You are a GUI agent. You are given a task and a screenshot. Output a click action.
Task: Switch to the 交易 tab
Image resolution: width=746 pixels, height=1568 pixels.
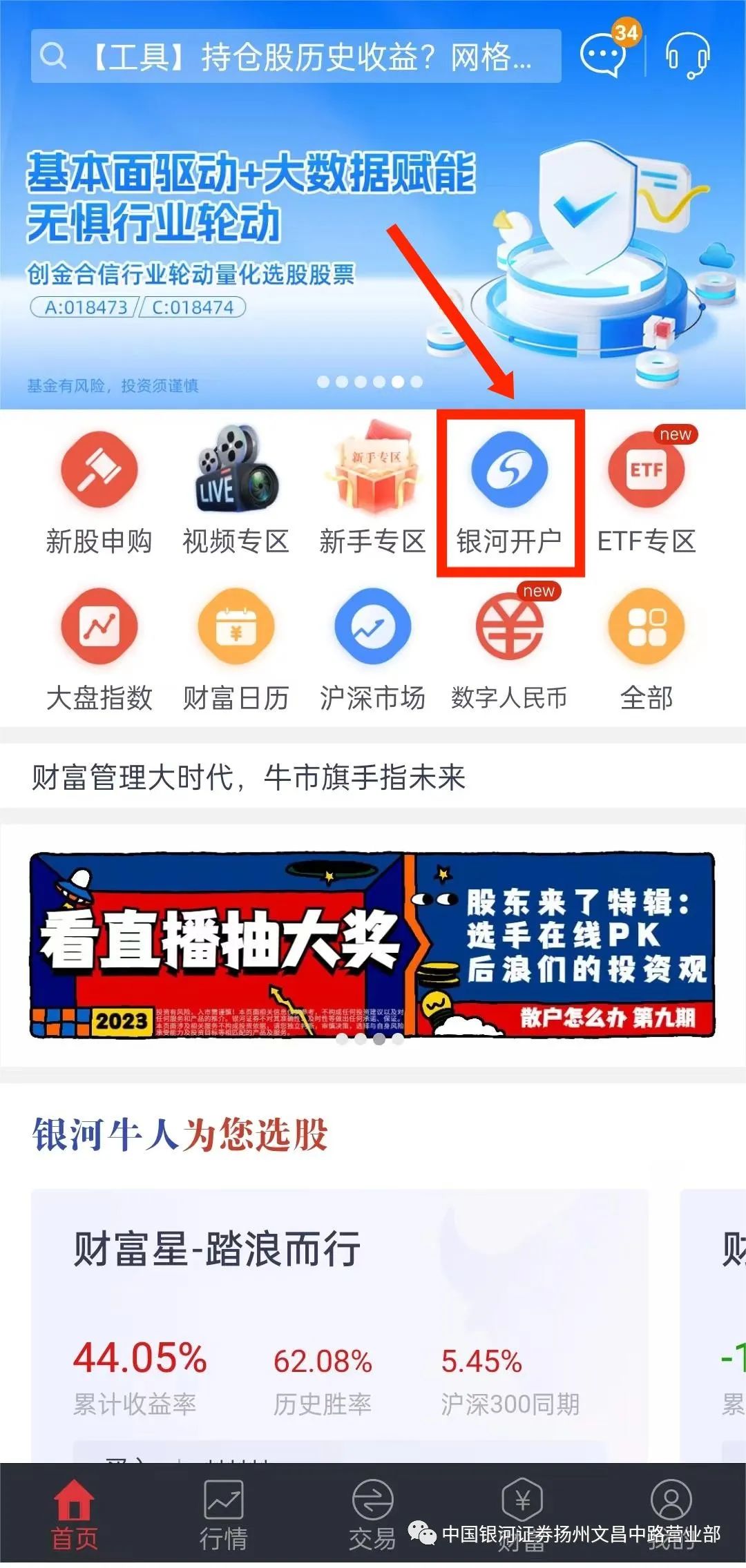tap(372, 1516)
